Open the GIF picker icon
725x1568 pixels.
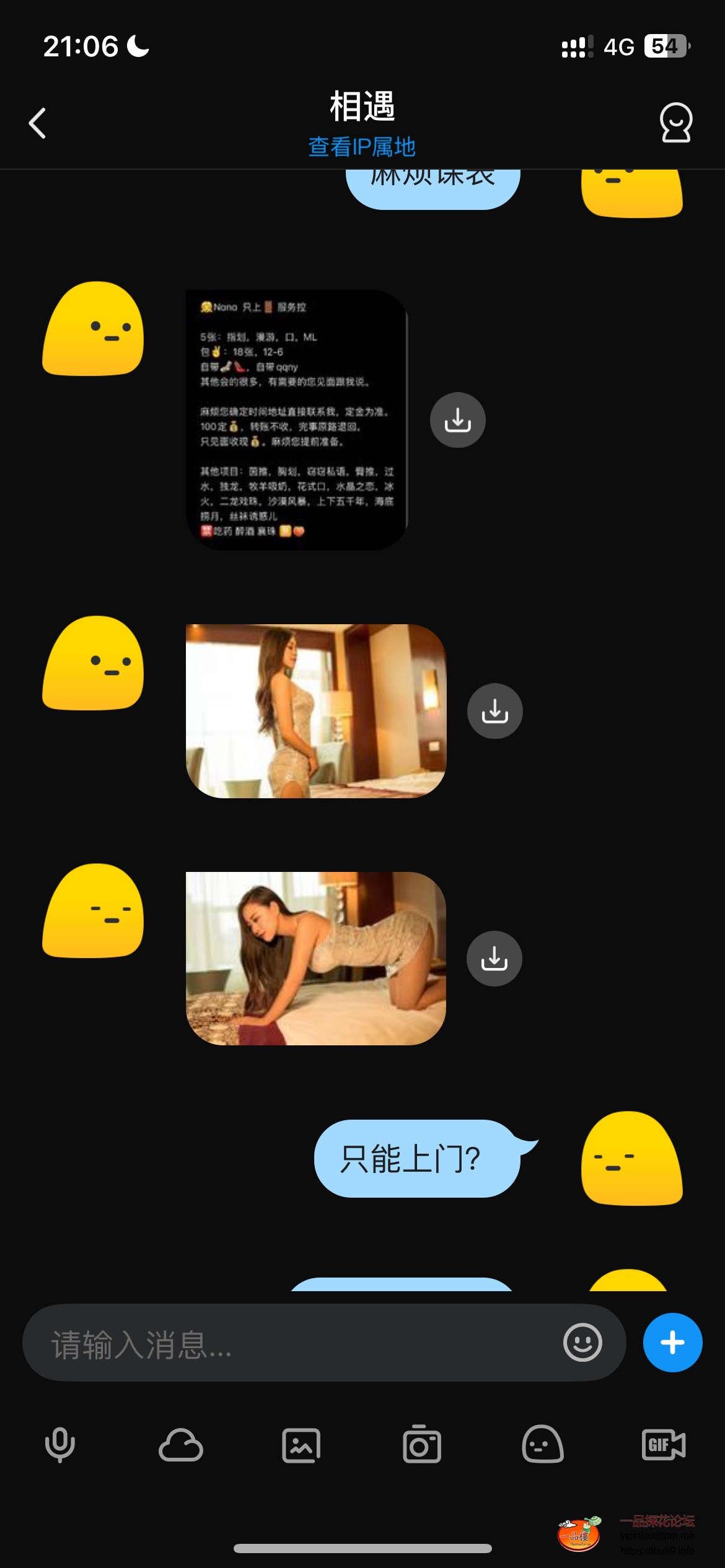tap(662, 1445)
